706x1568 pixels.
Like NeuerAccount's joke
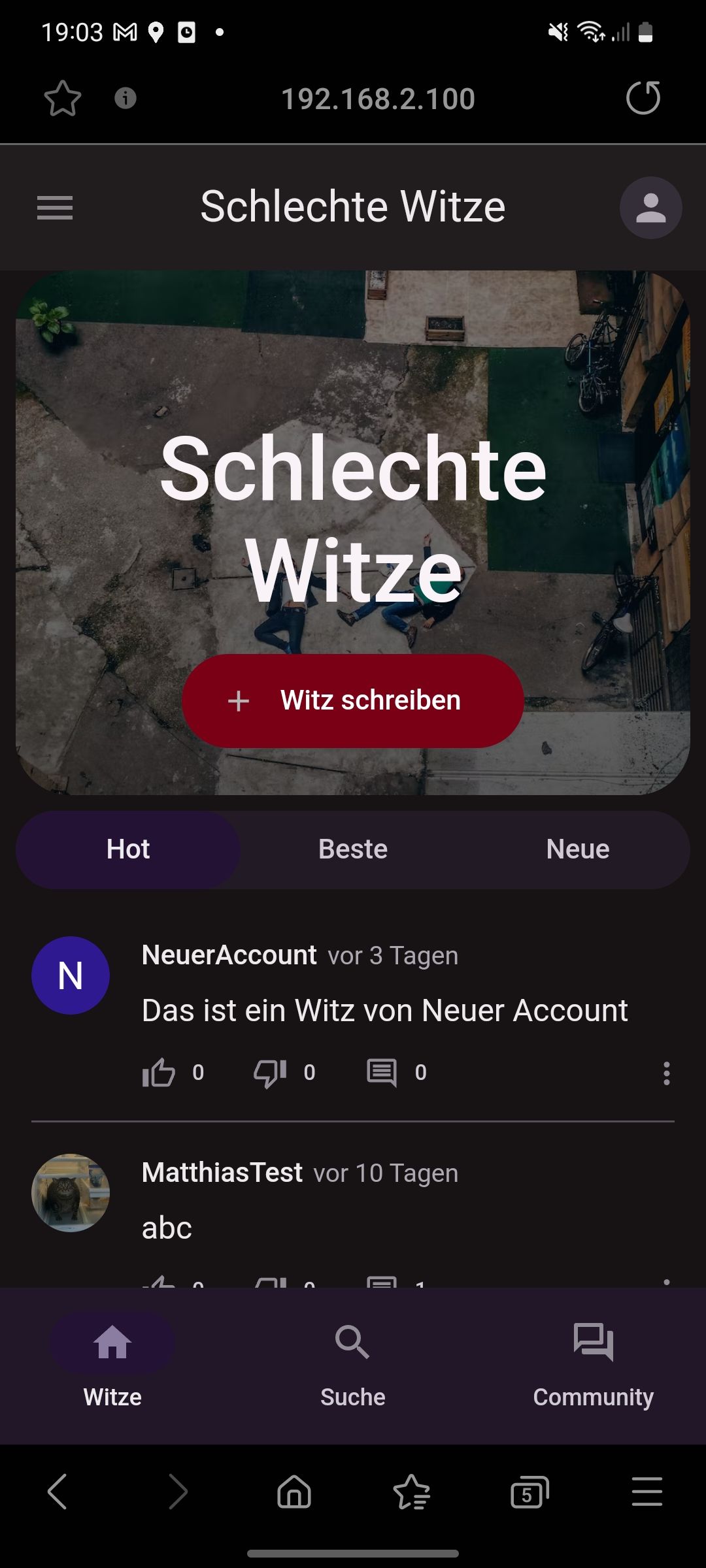point(159,1073)
